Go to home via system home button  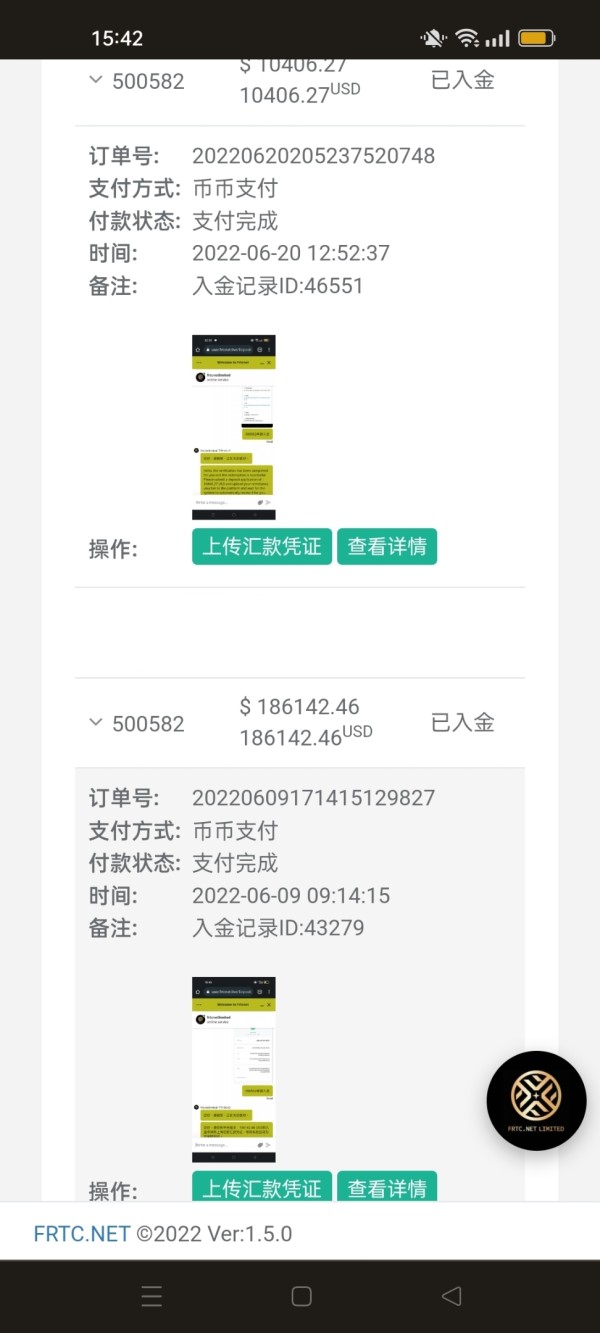coord(301,1296)
